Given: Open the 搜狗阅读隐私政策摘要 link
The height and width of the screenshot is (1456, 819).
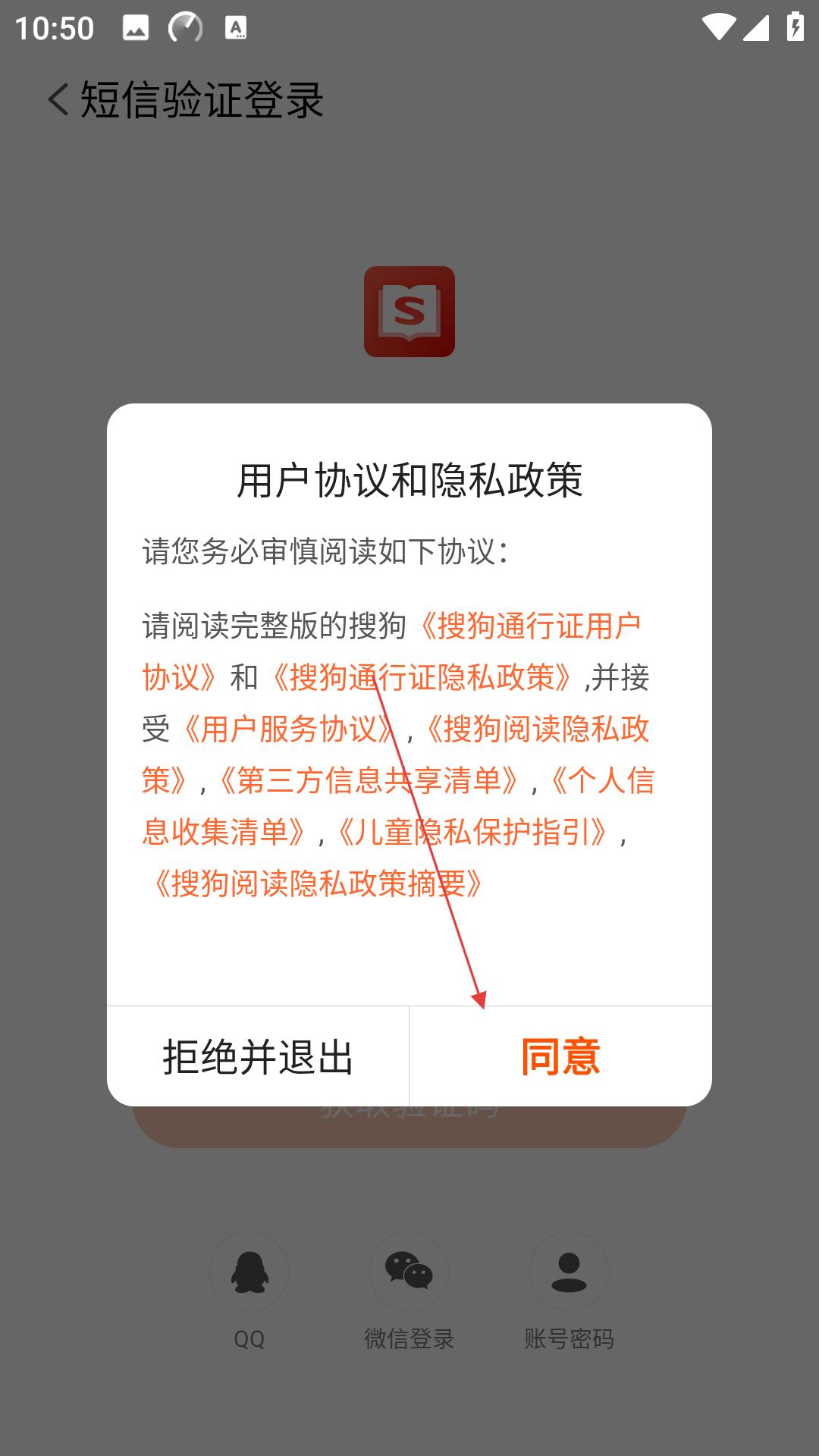Looking at the screenshot, I should coord(317,883).
